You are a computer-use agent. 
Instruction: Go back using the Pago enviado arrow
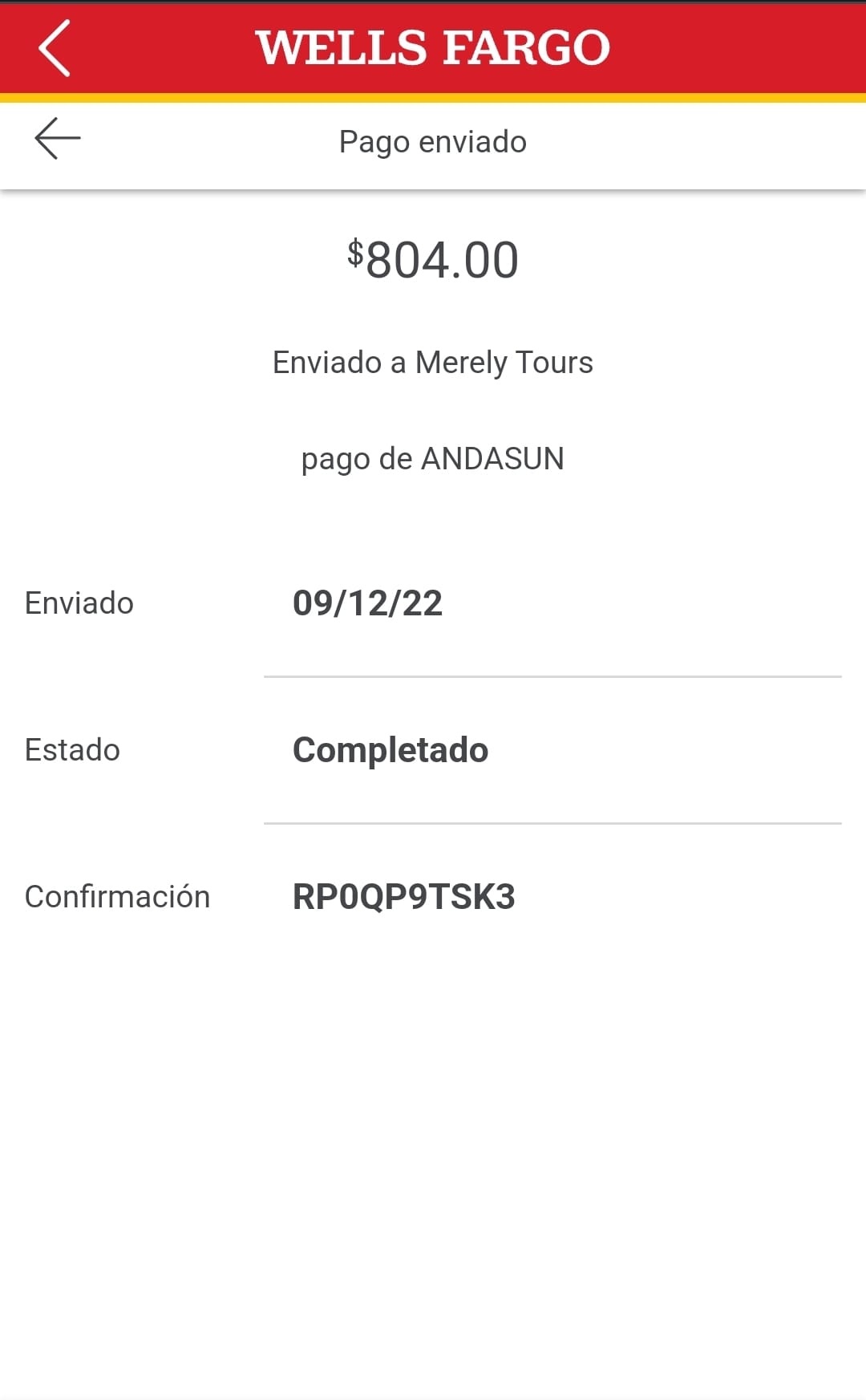pos(58,138)
